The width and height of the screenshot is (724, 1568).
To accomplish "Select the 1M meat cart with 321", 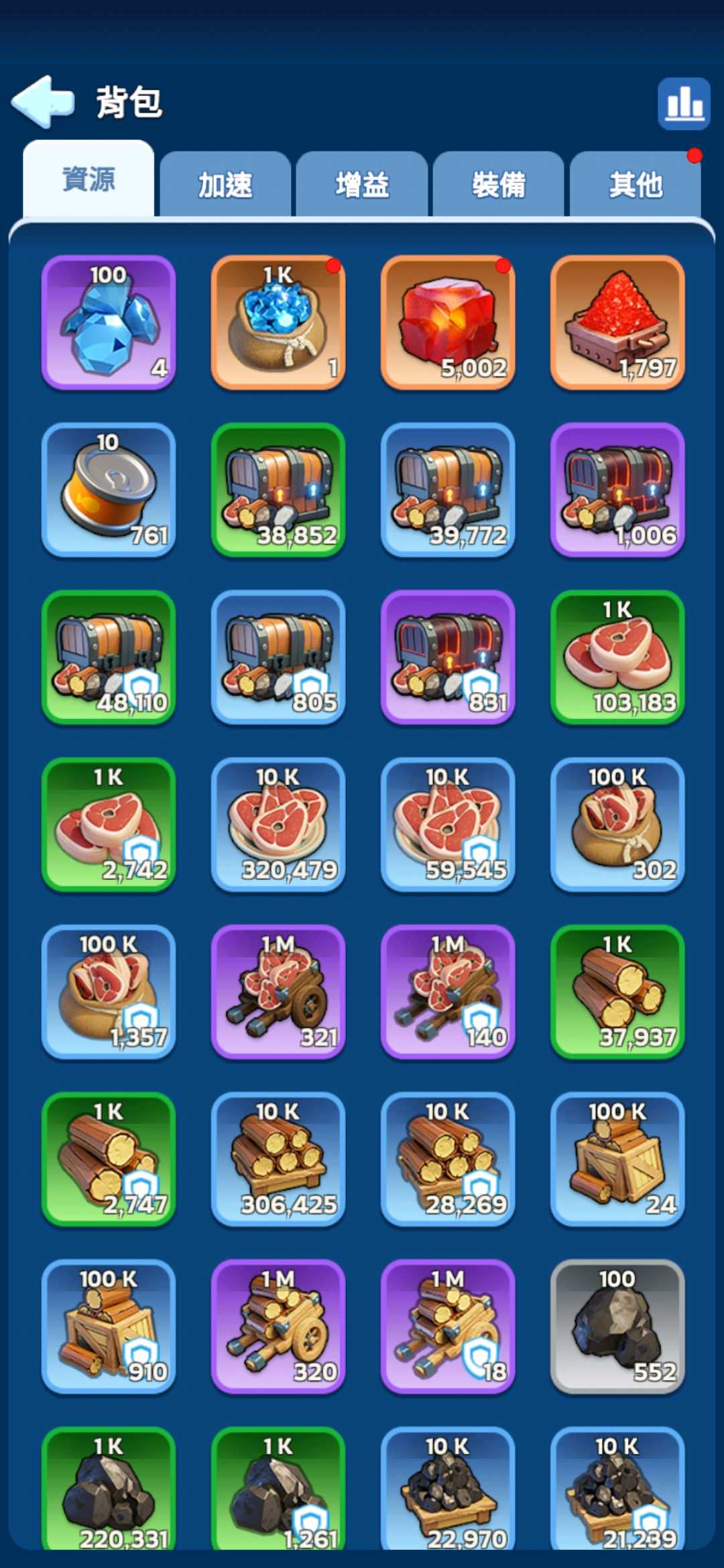I will [278, 992].
